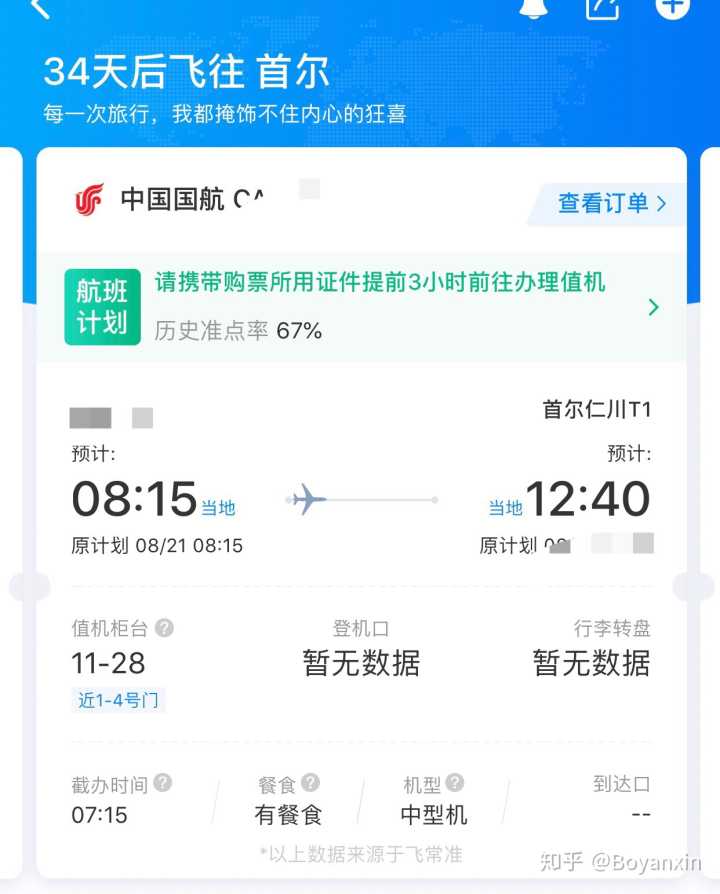The width and height of the screenshot is (720, 894).
Task: Go back using the top-left arrow
Action: coord(40,8)
